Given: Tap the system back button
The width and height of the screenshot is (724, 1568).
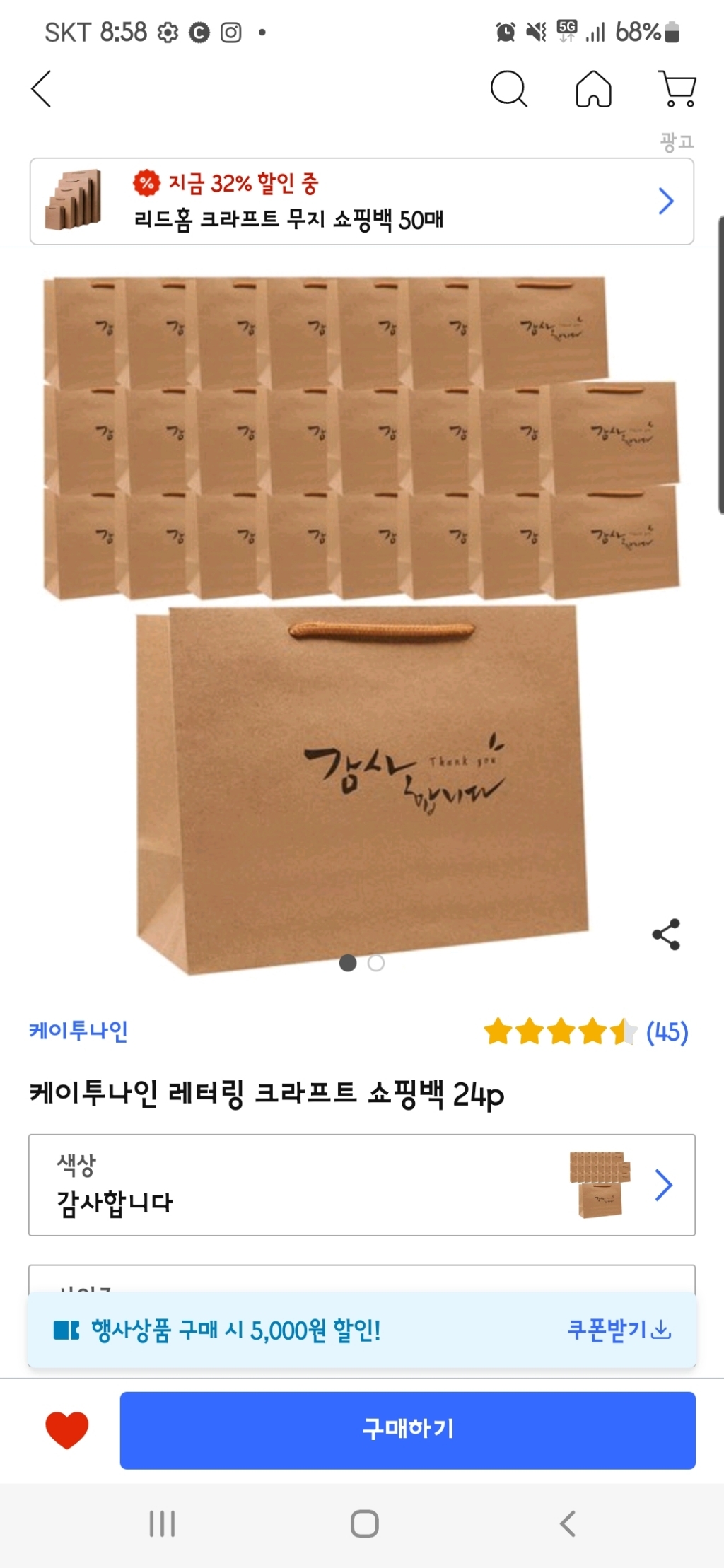Looking at the screenshot, I should tap(567, 1523).
